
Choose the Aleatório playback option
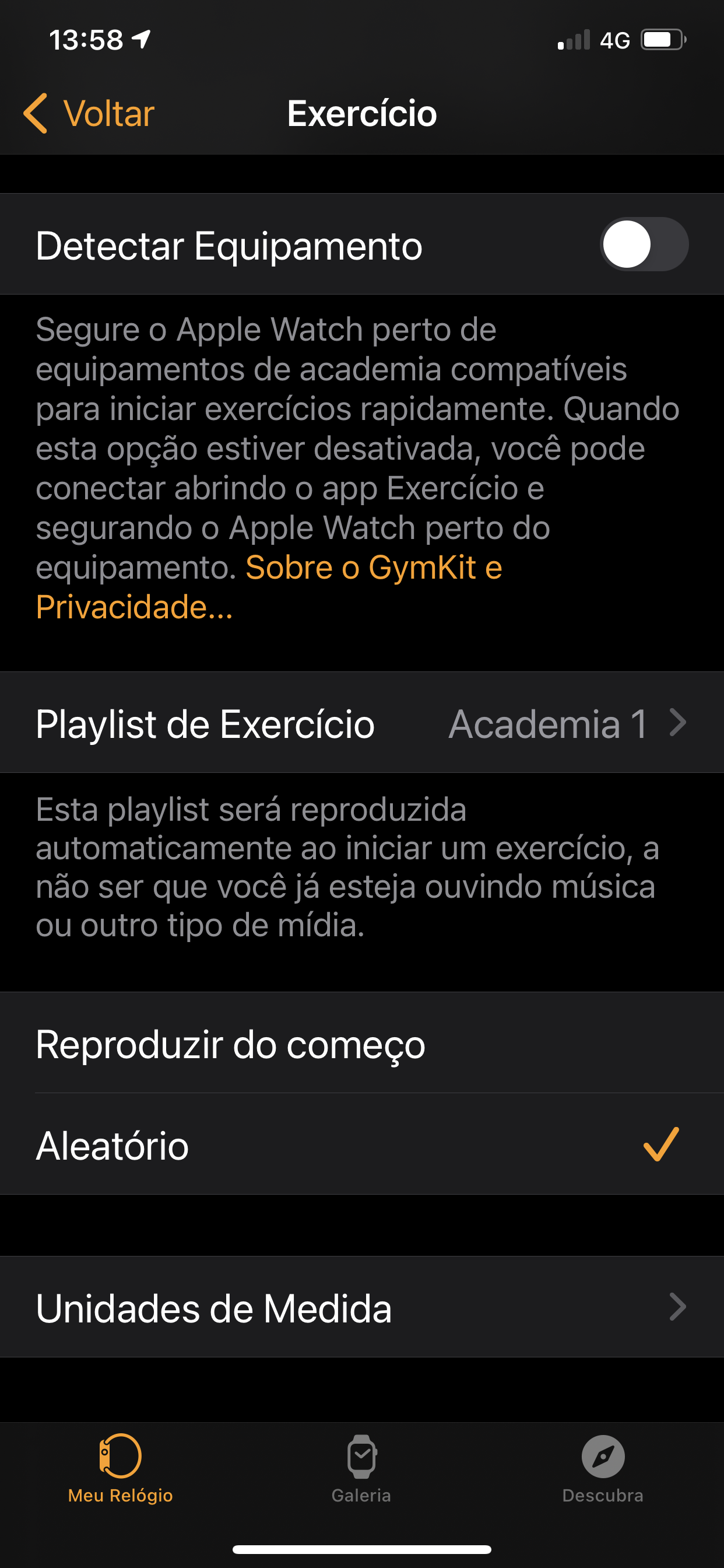[361, 1146]
